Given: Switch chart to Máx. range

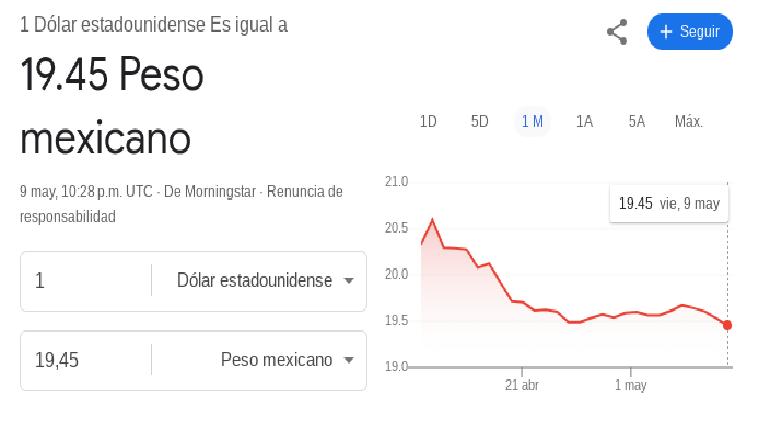Looking at the screenshot, I should point(688,121).
